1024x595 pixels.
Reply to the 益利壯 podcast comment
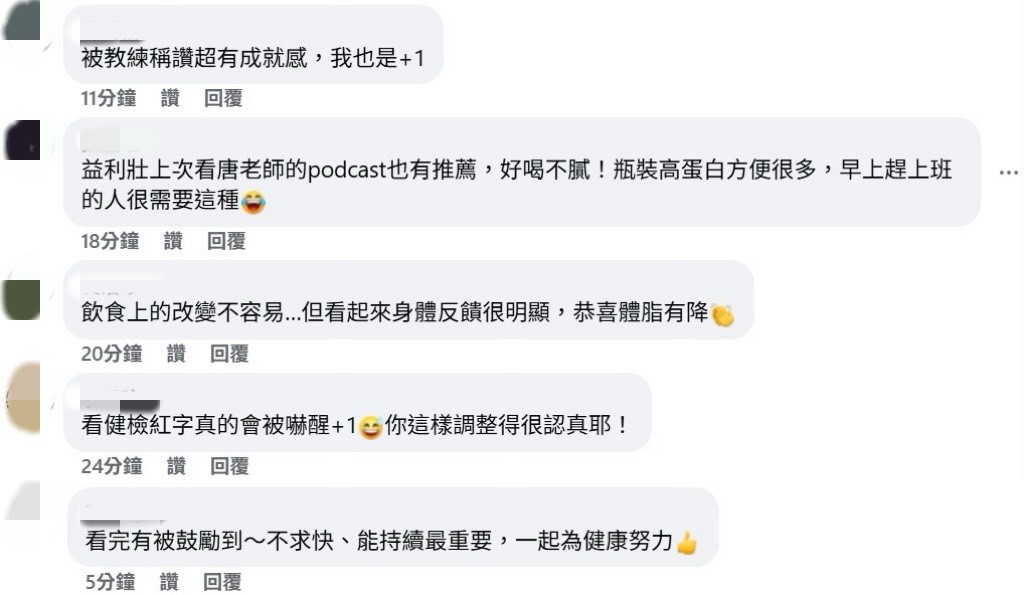point(226,241)
